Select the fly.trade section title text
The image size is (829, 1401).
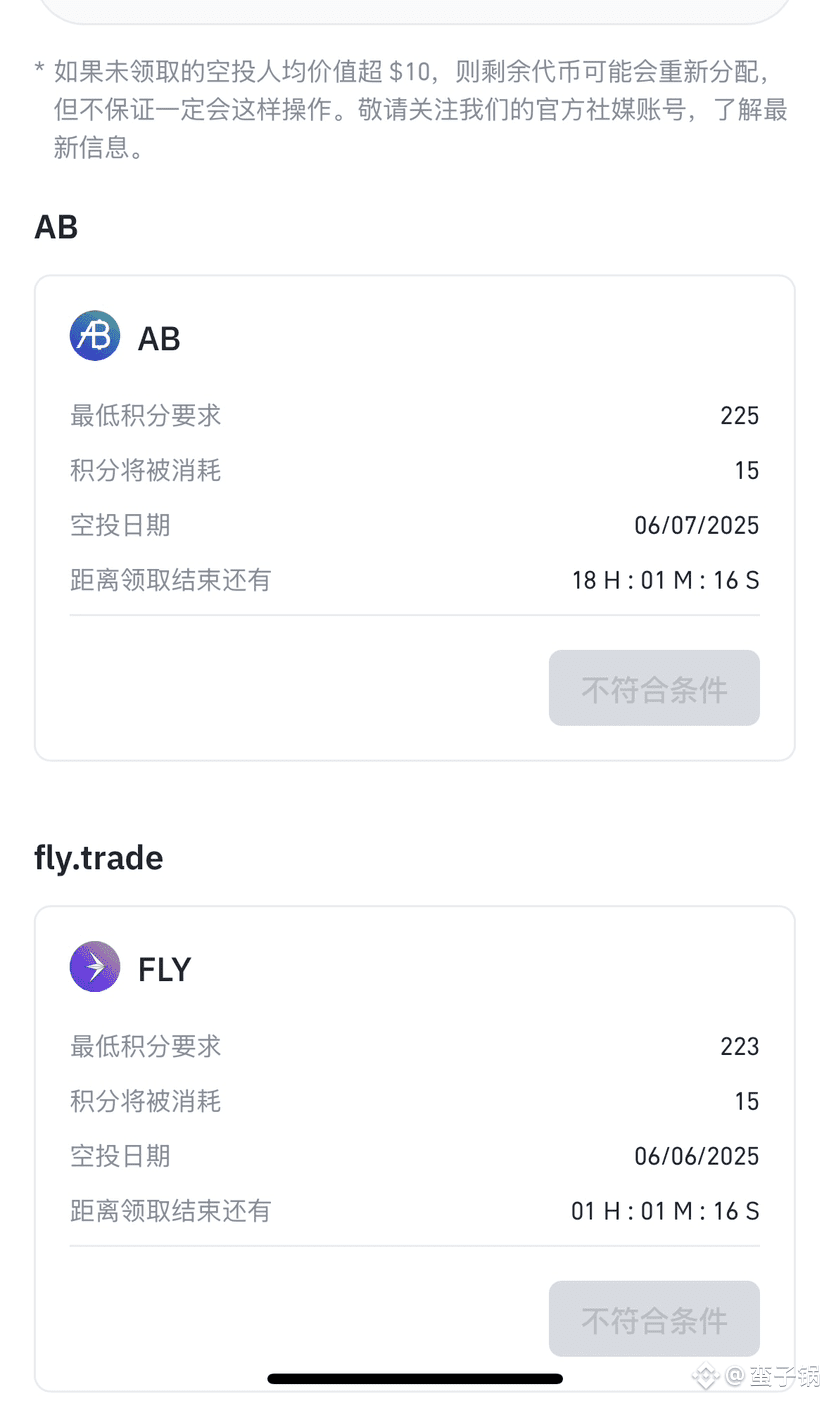(x=98, y=858)
